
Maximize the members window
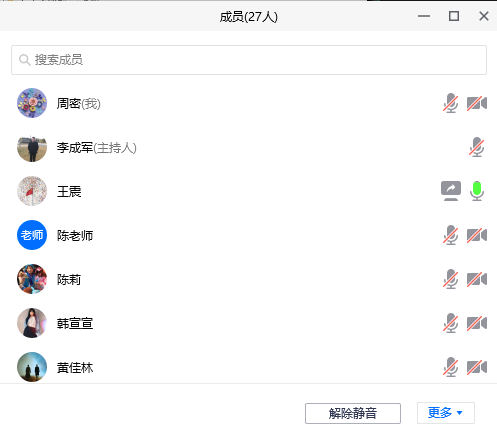coord(454,16)
